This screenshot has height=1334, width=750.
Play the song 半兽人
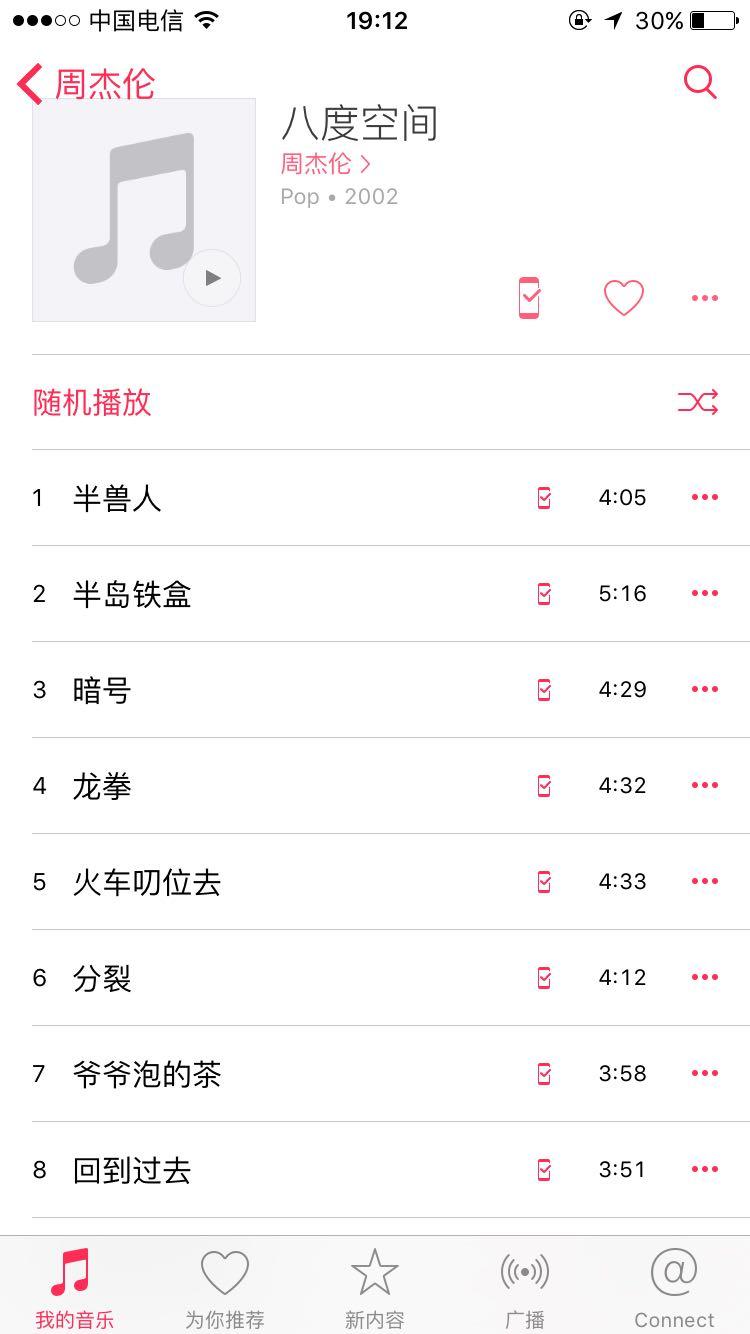tap(117, 497)
